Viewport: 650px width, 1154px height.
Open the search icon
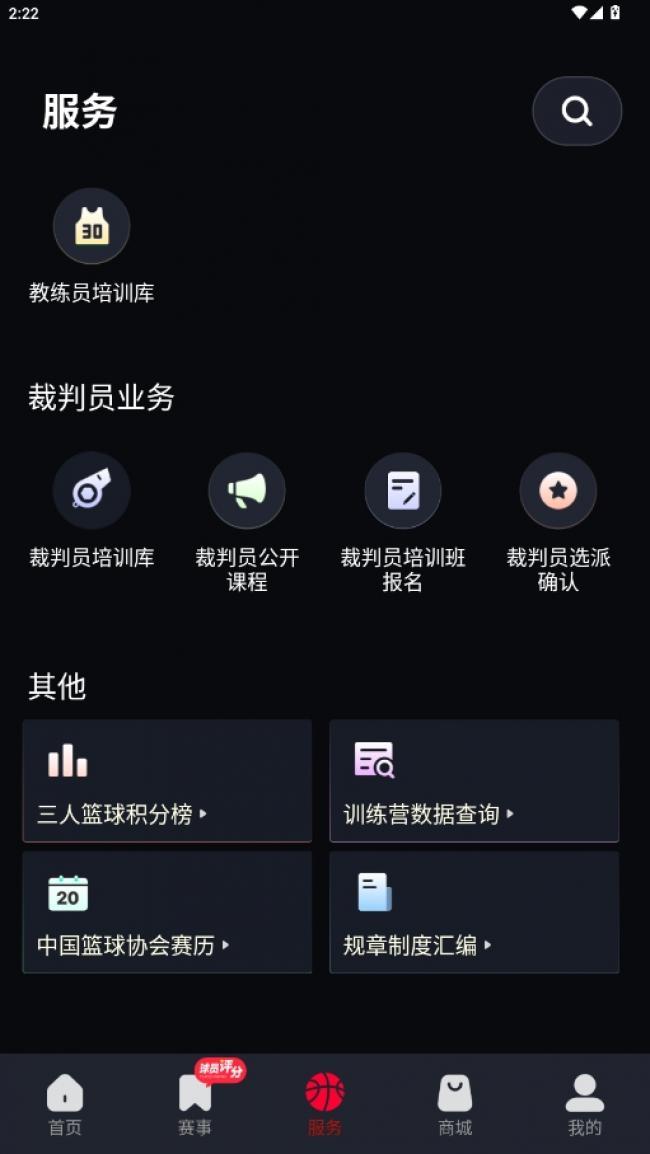[x=576, y=111]
